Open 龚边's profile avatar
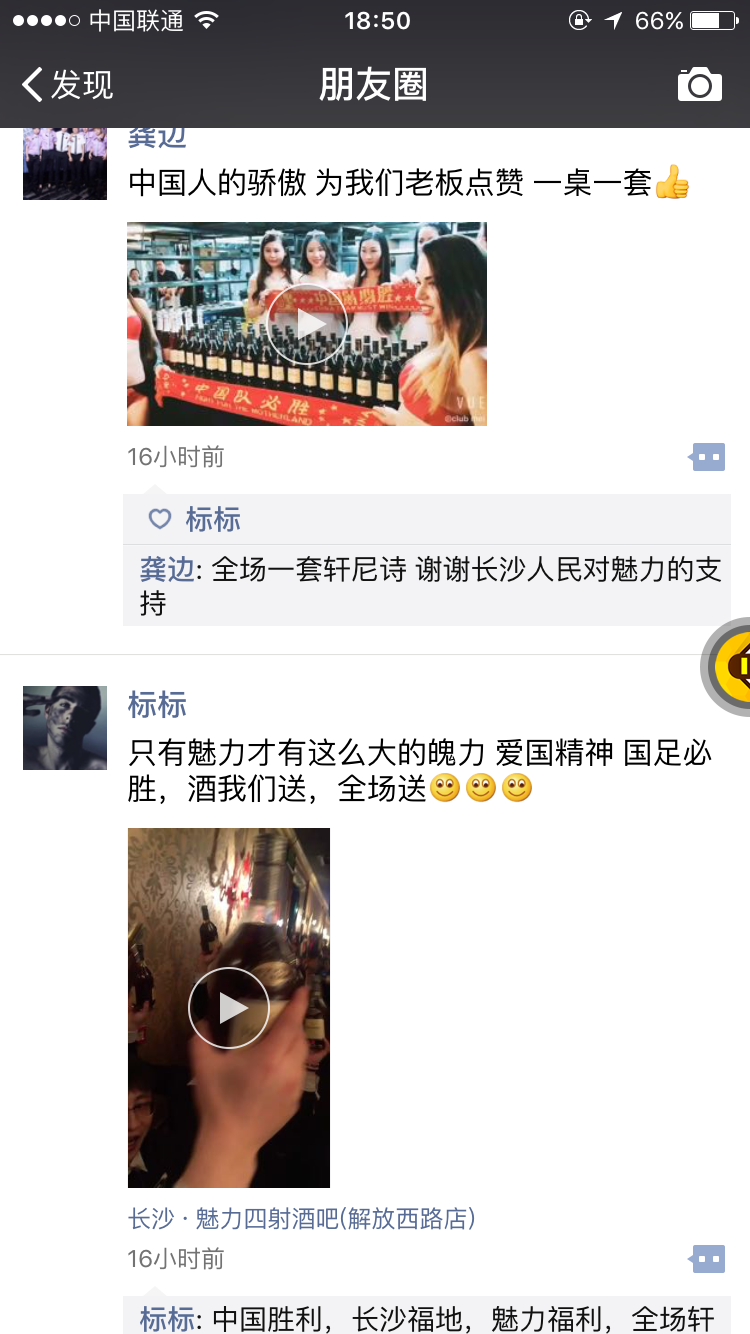This screenshot has height=1334, width=750. point(65,164)
